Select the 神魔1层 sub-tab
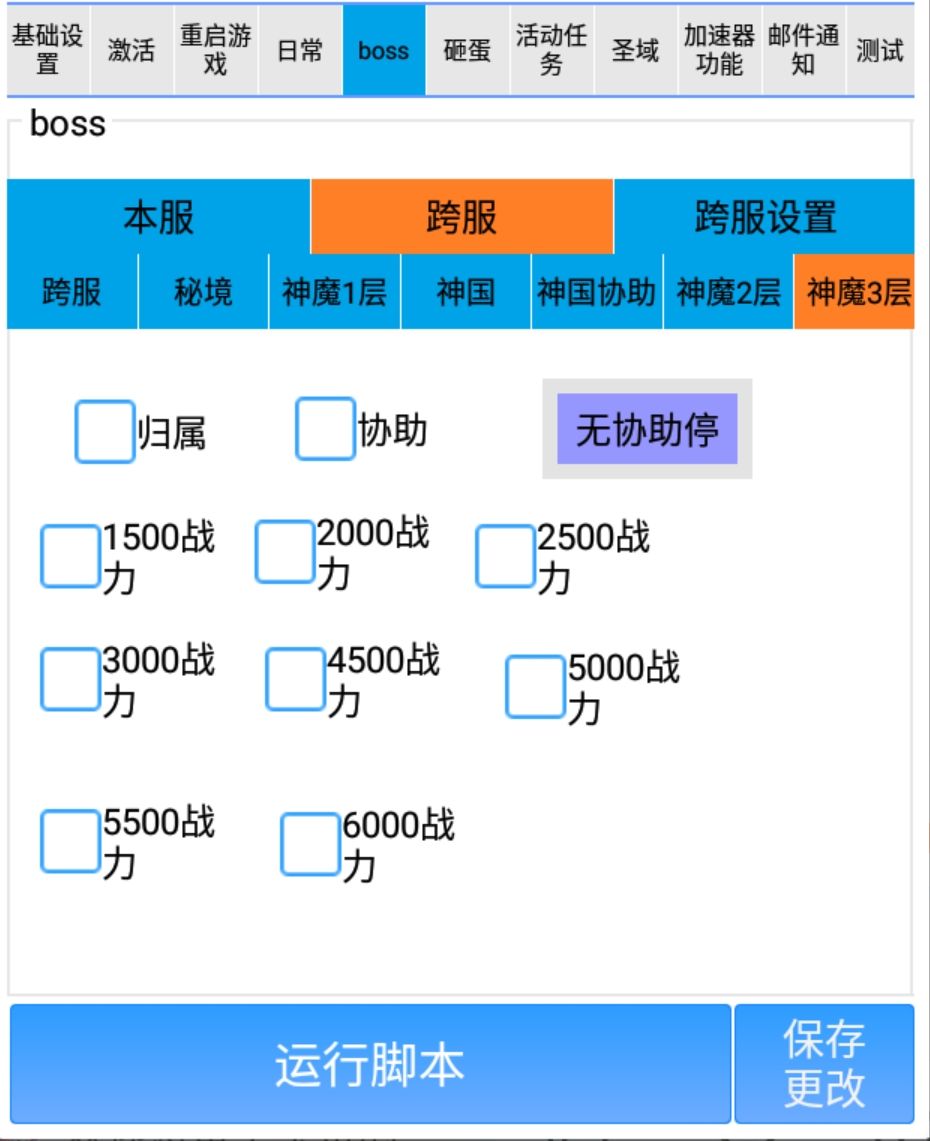This screenshot has height=1141, width=930. coord(334,292)
